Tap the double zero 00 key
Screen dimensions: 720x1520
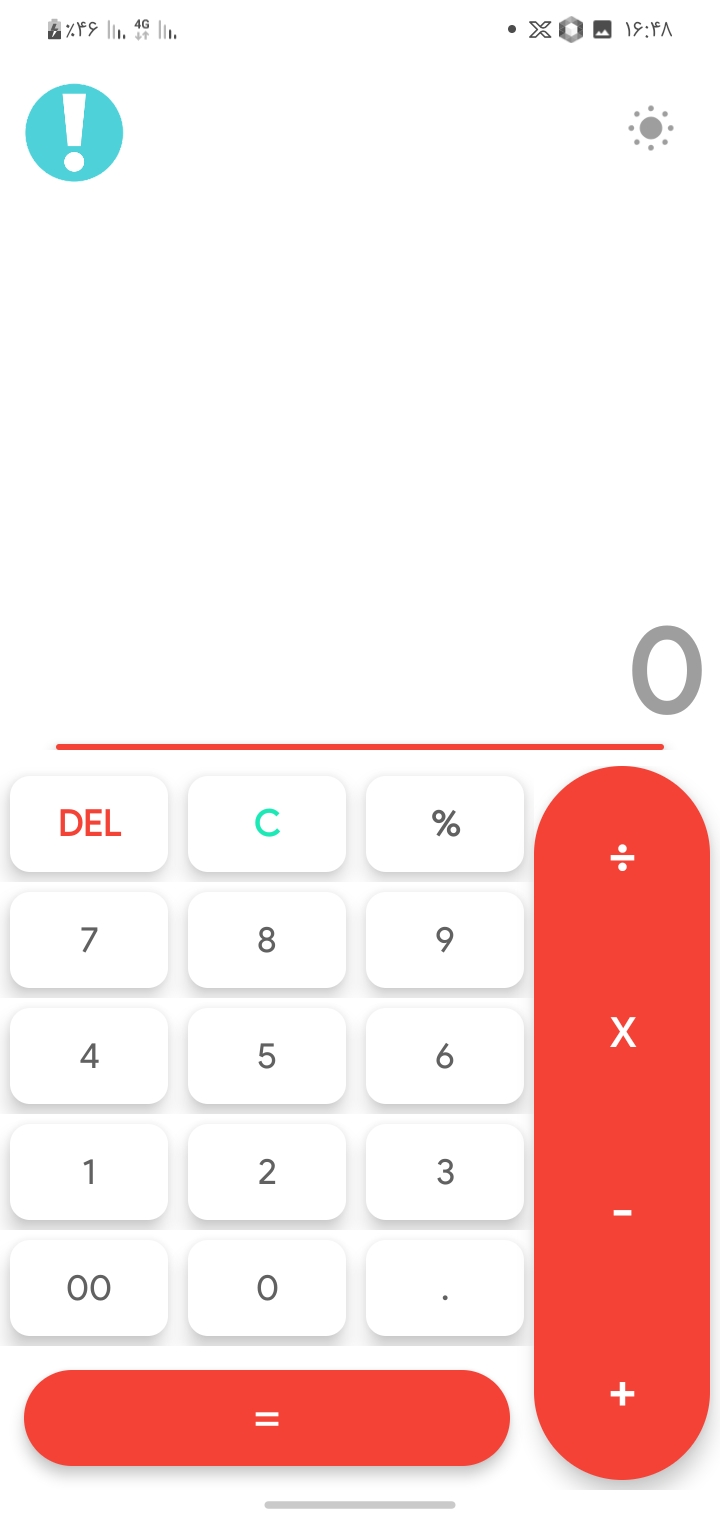pyautogui.click(x=89, y=1288)
